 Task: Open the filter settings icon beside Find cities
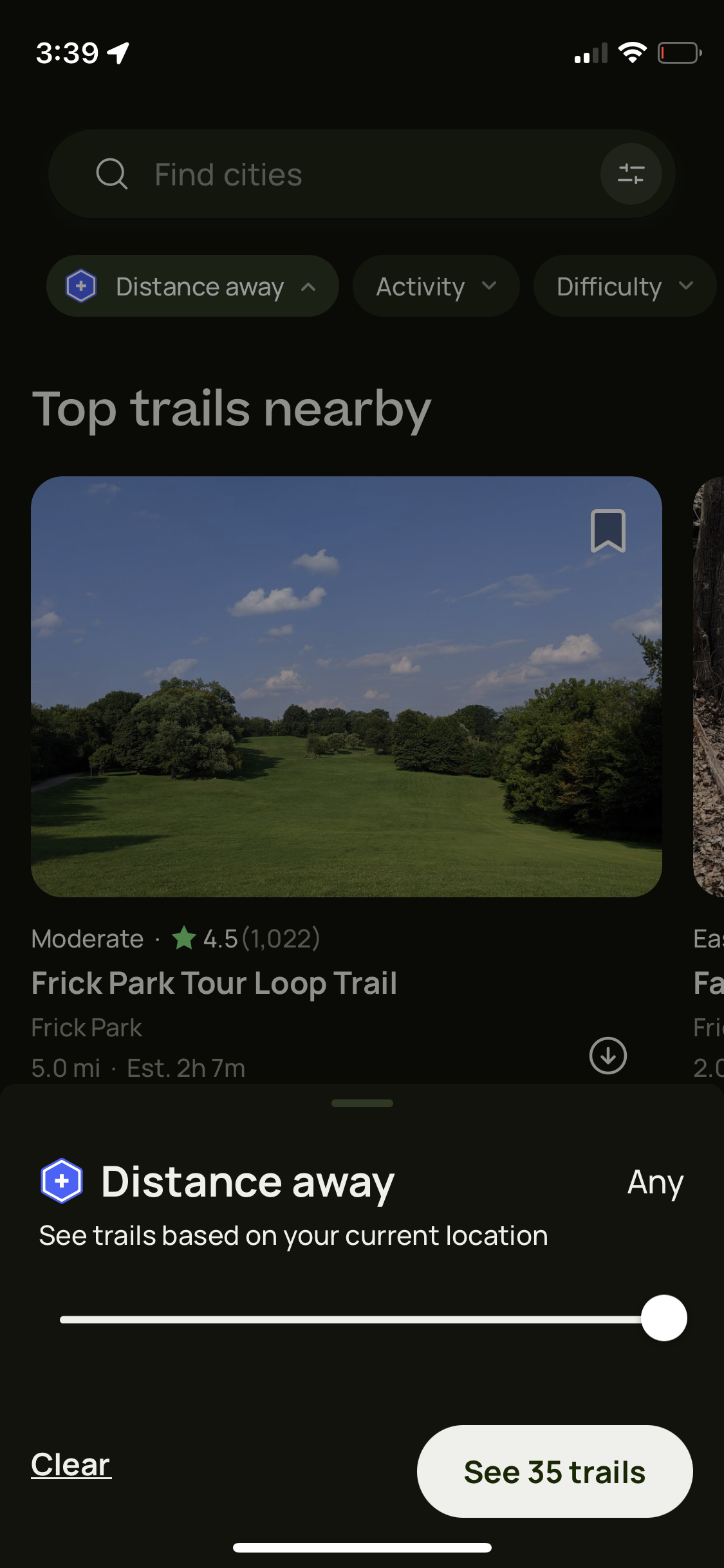coord(630,174)
